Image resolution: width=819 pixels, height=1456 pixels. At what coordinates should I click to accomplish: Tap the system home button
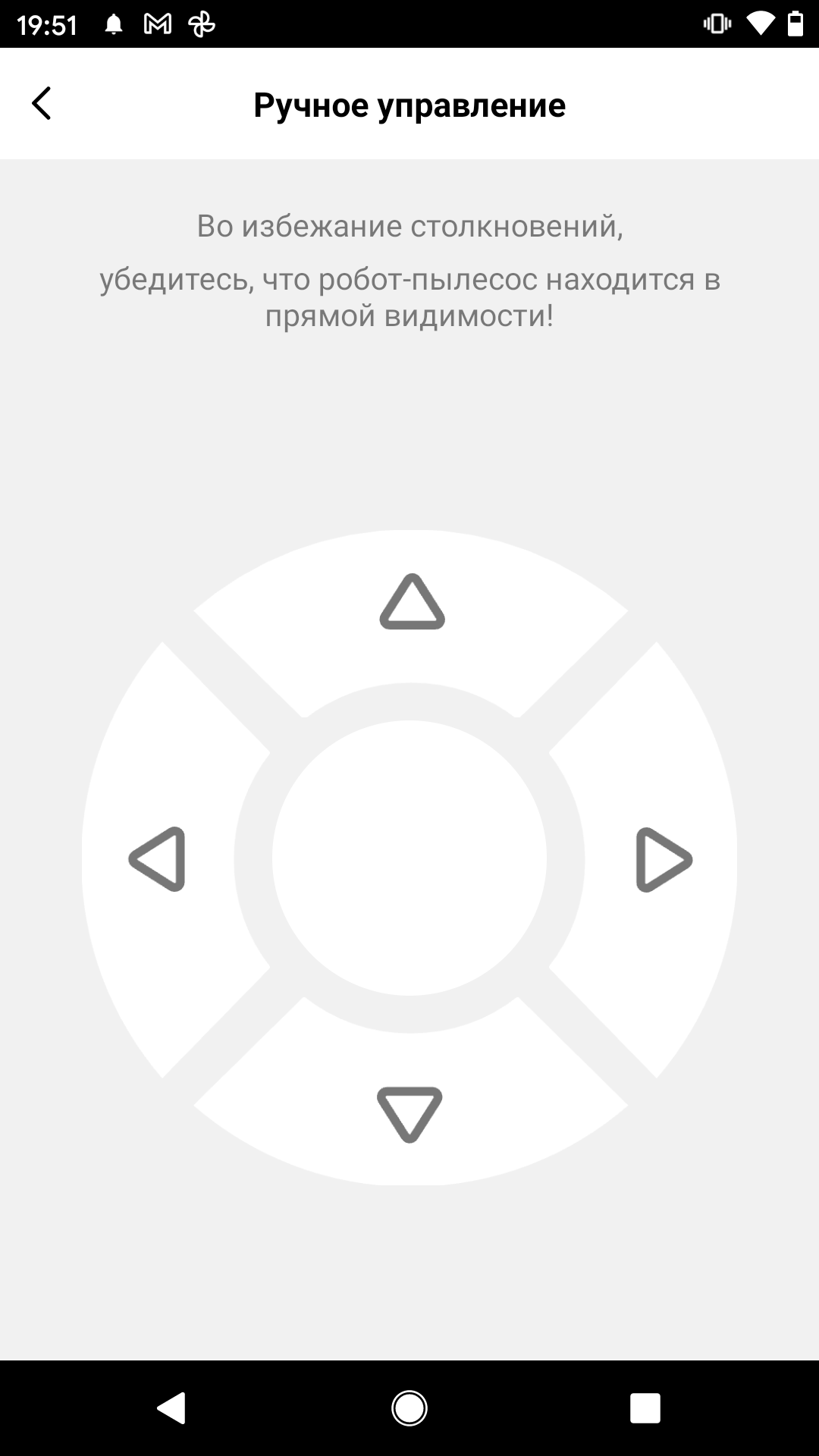coord(409,1408)
